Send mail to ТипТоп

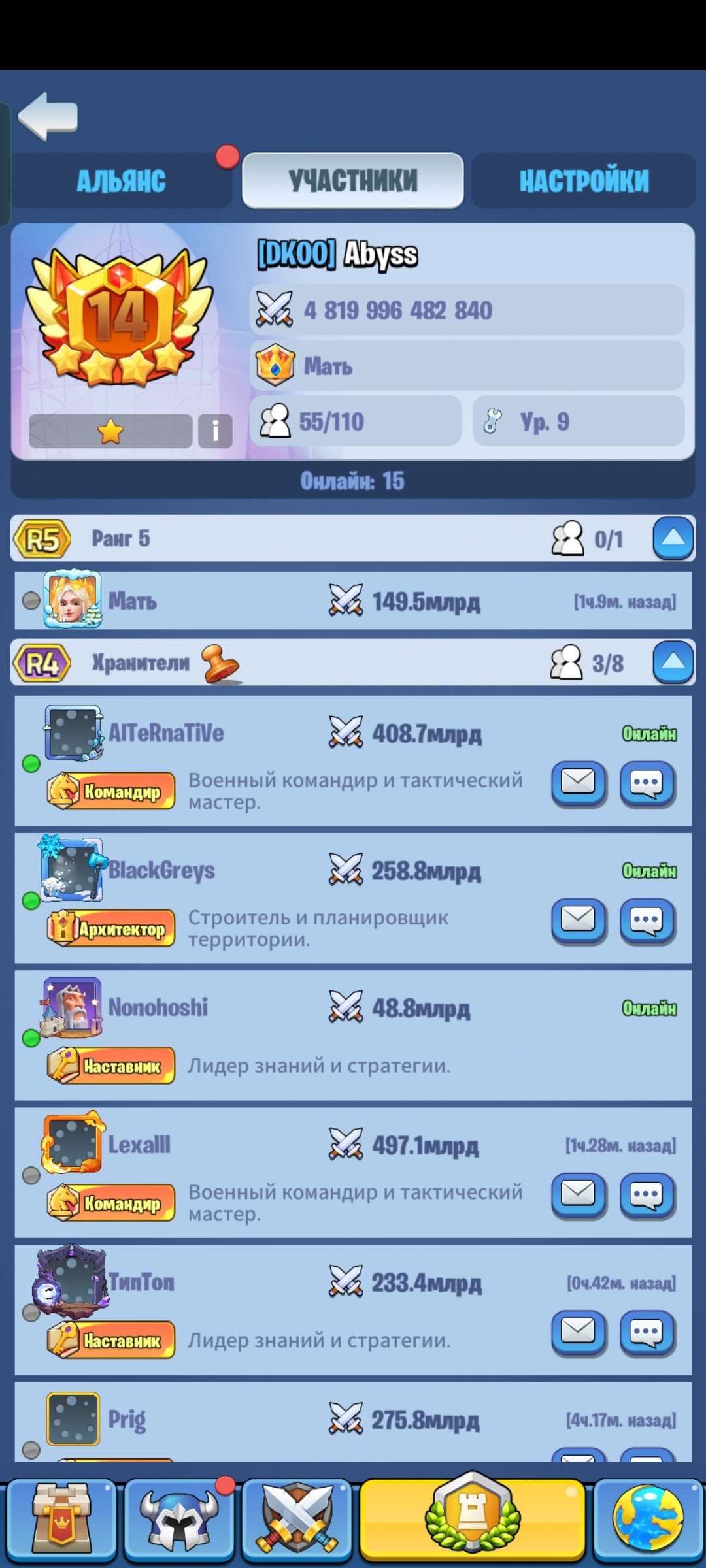(x=579, y=1331)
